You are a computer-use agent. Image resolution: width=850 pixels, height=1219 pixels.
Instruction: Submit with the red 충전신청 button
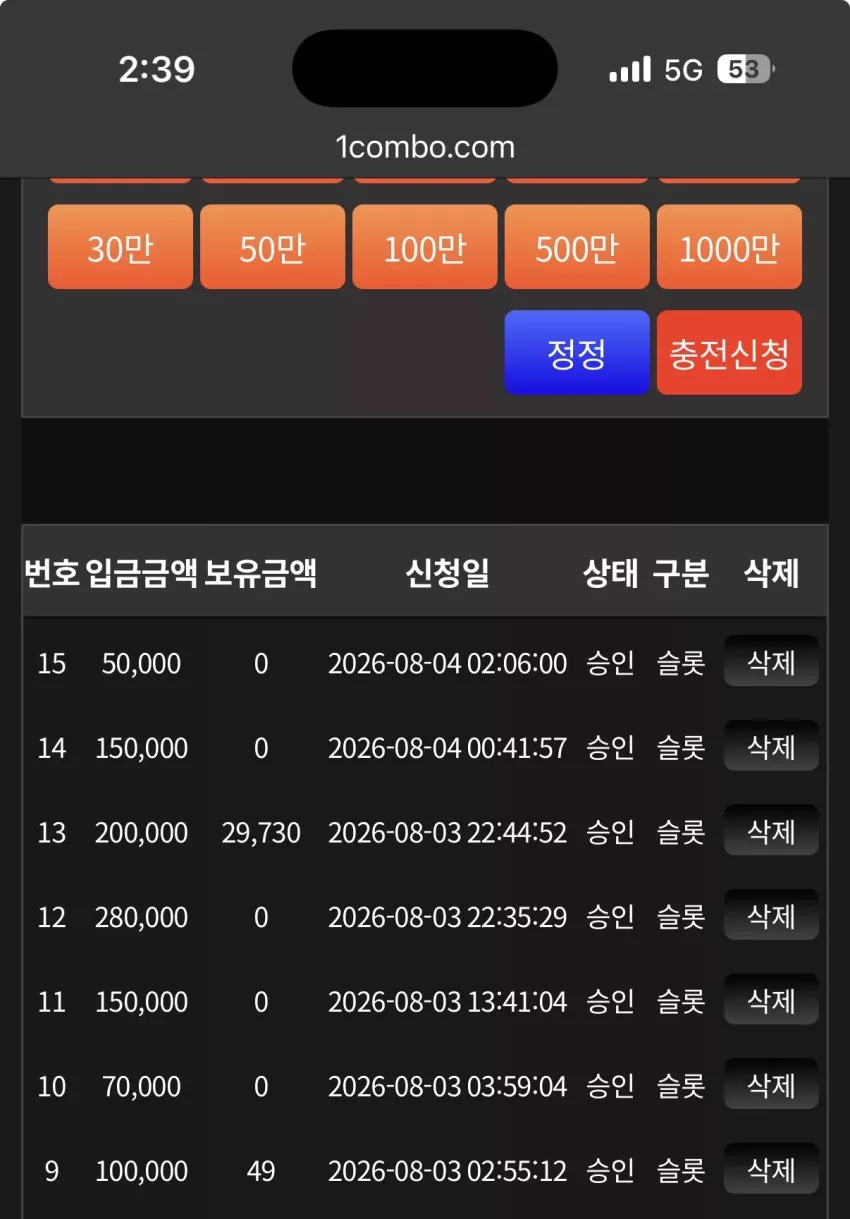729,353
